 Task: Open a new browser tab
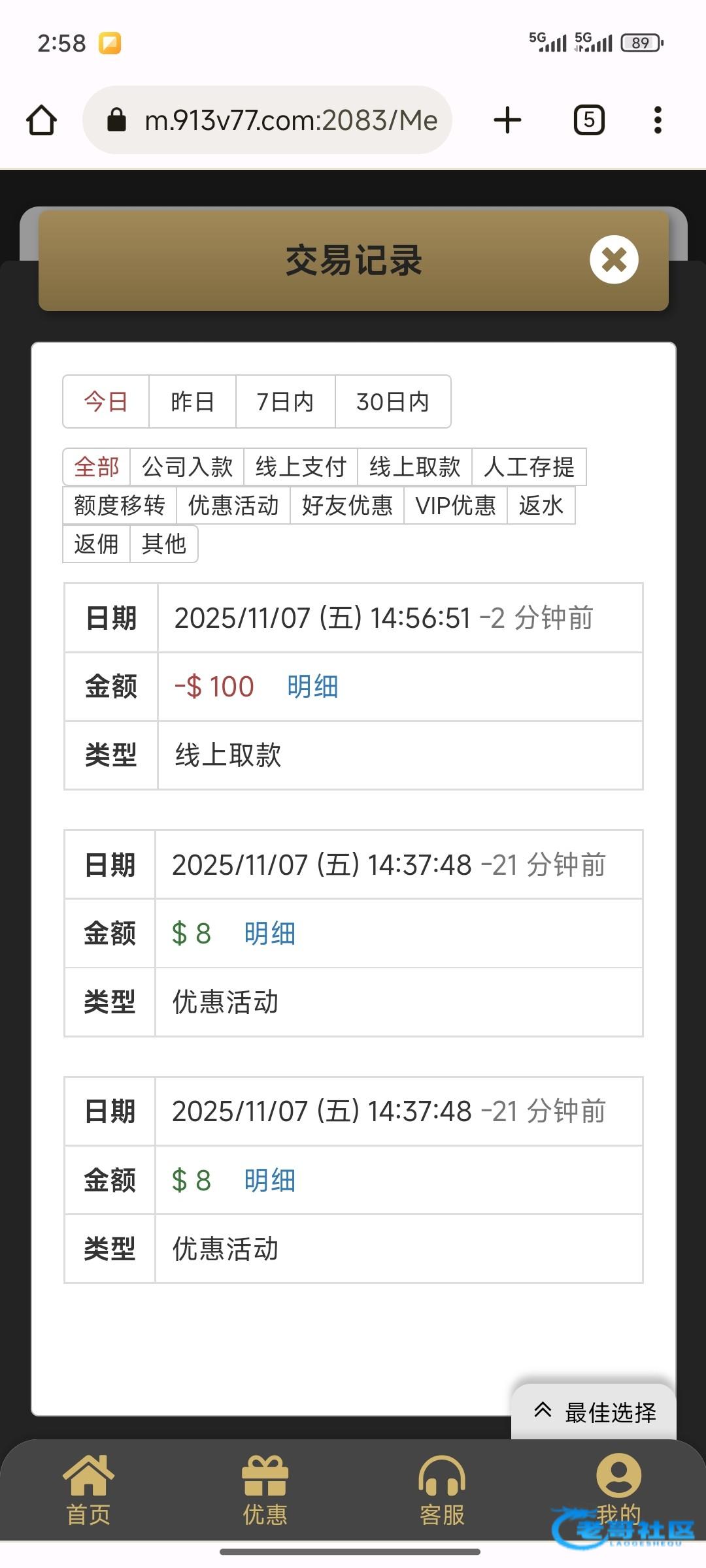tap(507, 120)
